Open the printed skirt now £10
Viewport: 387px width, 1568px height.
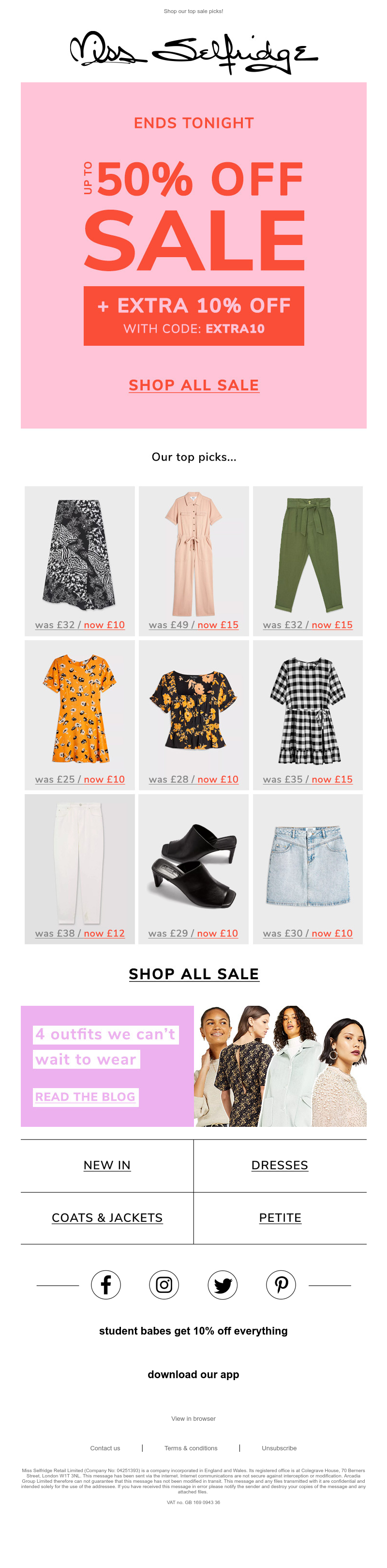click(x=80, y=560)
